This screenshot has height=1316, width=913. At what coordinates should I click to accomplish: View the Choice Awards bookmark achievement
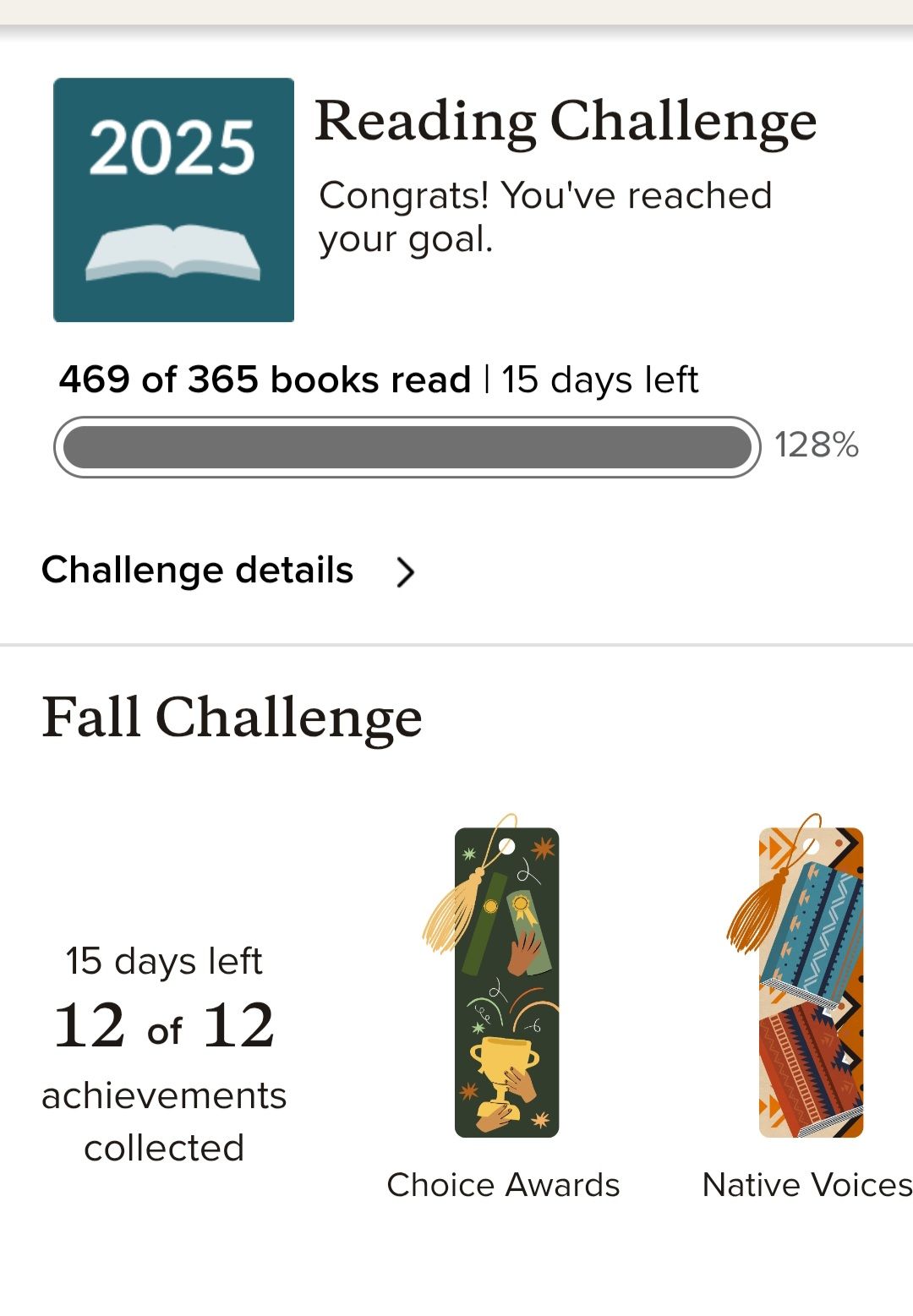[506, 983]
